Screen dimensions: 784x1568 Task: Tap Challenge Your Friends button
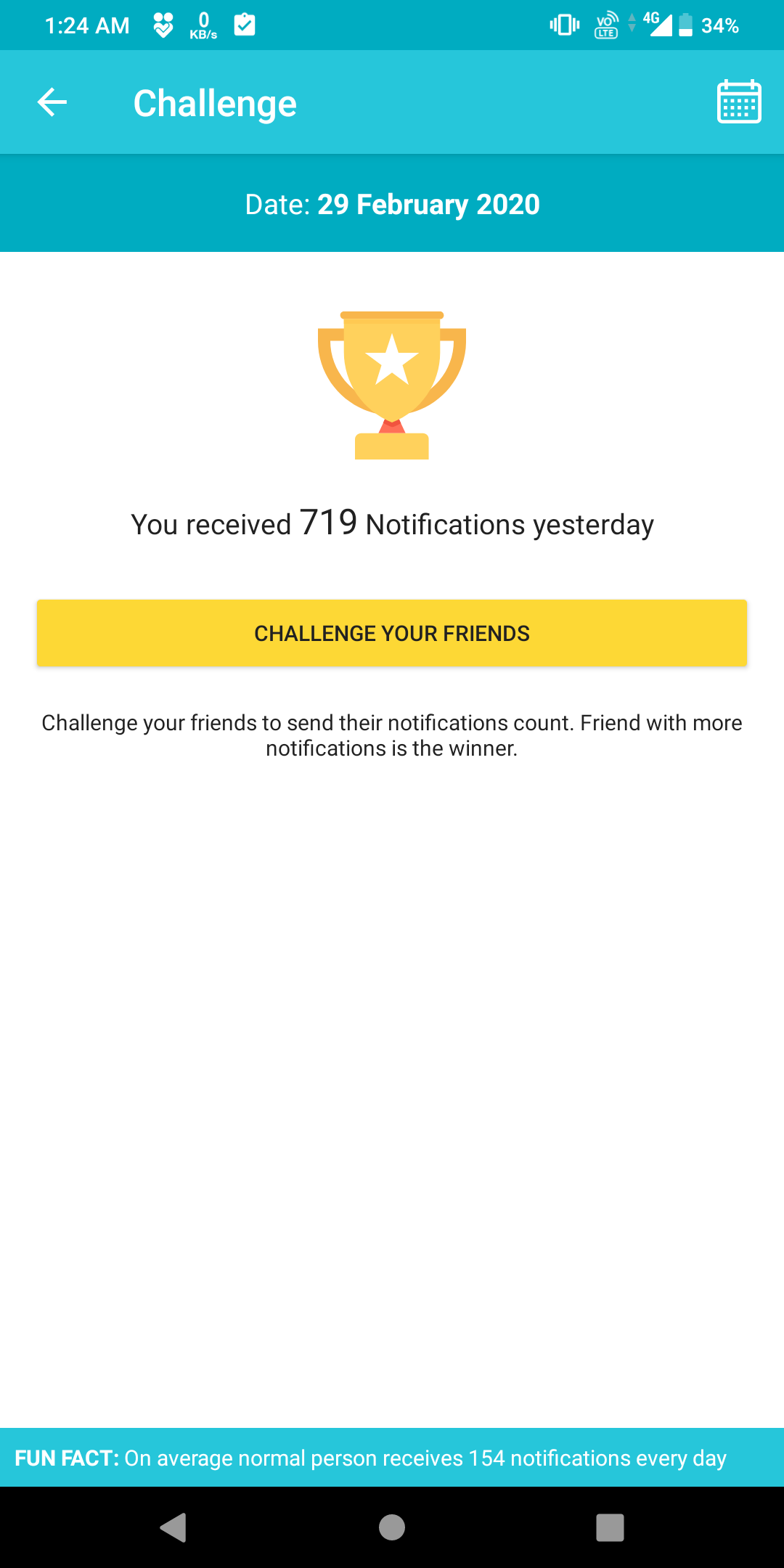pos(392,633)
